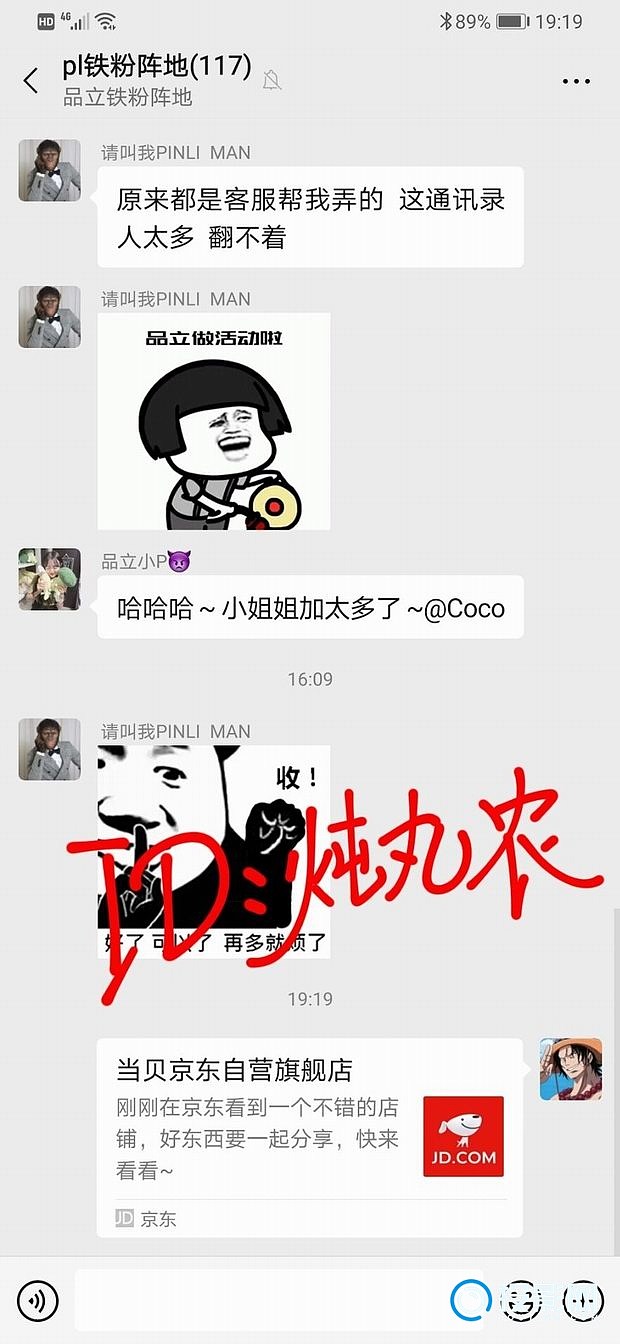The image size is (620, 1344).
Task: Open my own avatar beside the JD link
Action: (x=571, y=1069)
